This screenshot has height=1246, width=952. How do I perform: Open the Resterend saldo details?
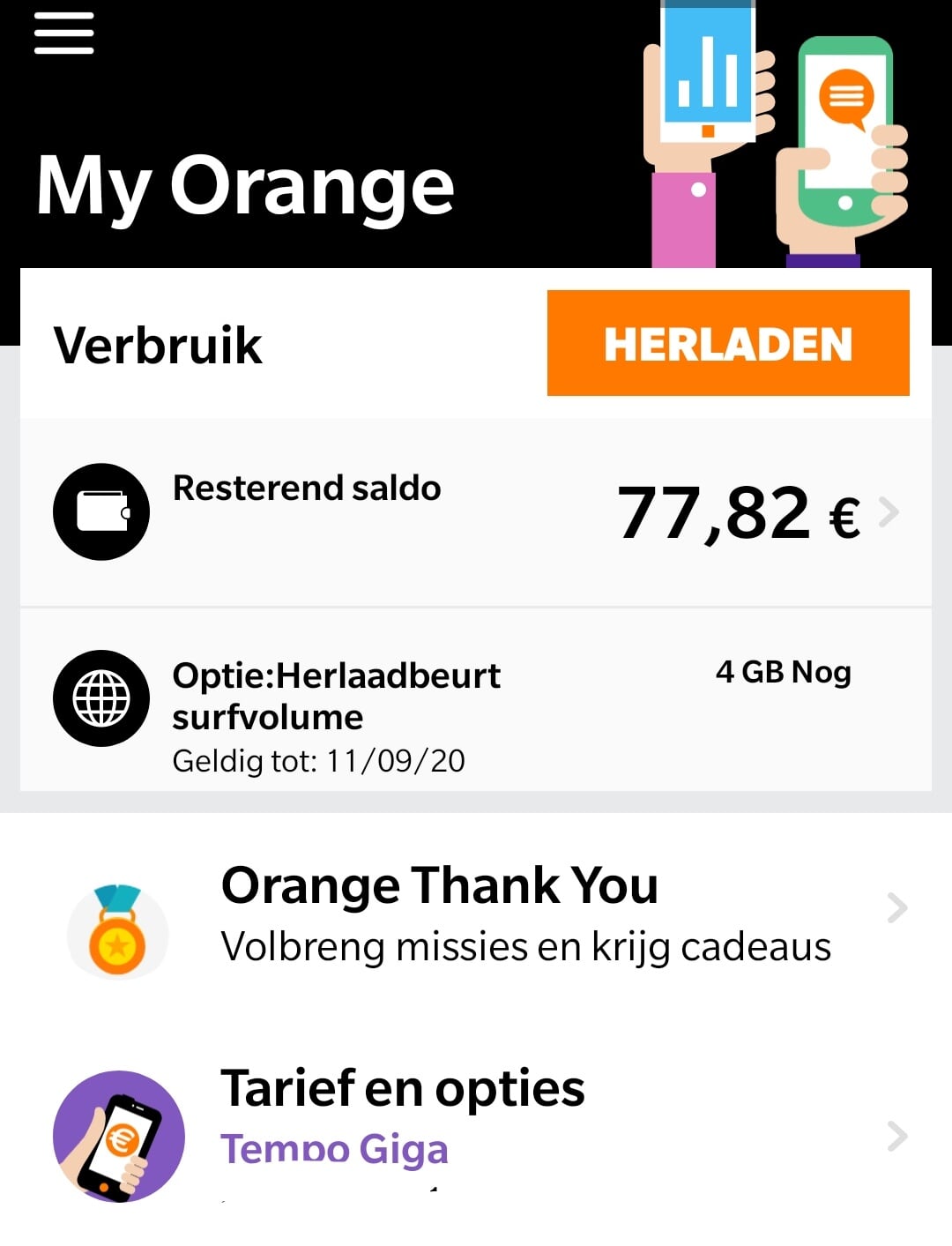[x=476, y=512]
